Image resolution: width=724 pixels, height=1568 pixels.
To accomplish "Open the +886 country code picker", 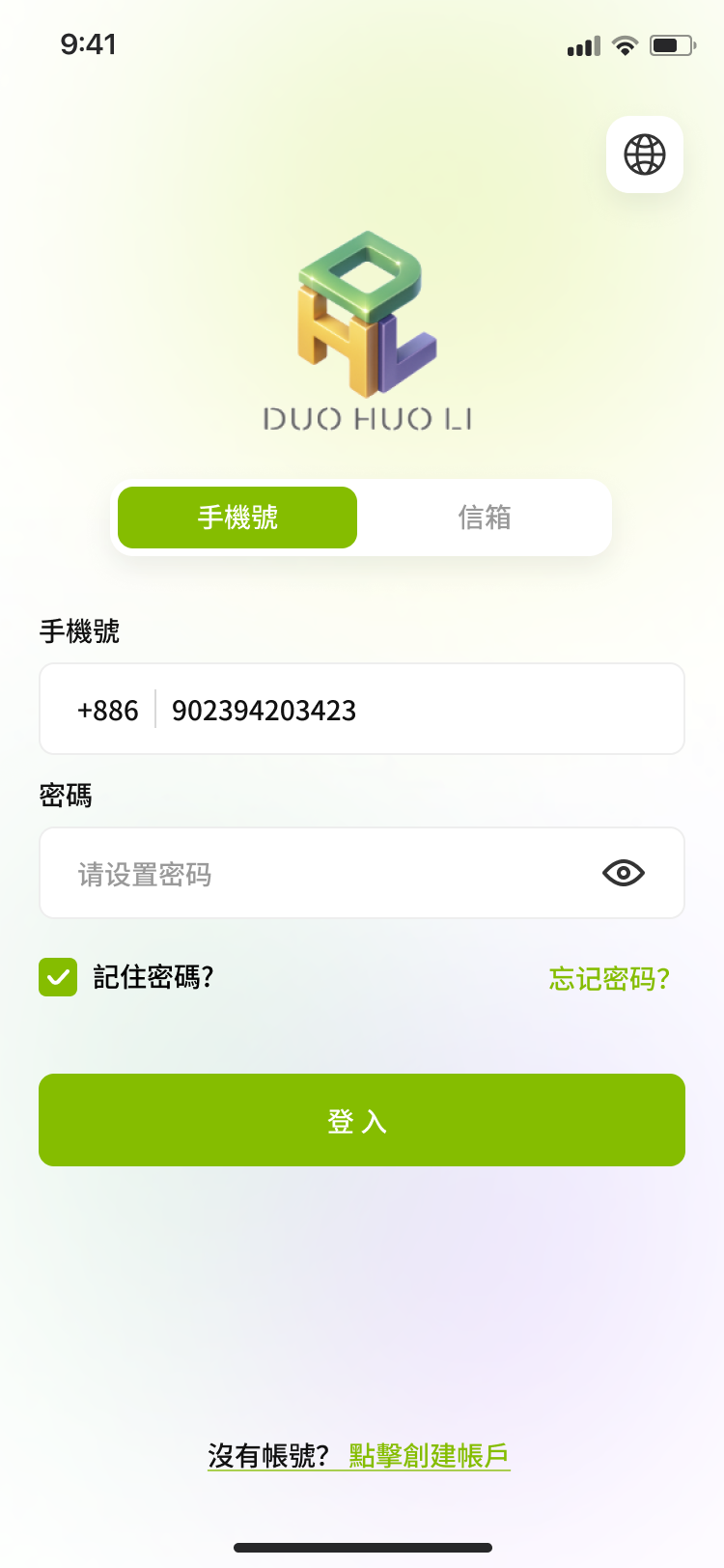I will [107, 711].
